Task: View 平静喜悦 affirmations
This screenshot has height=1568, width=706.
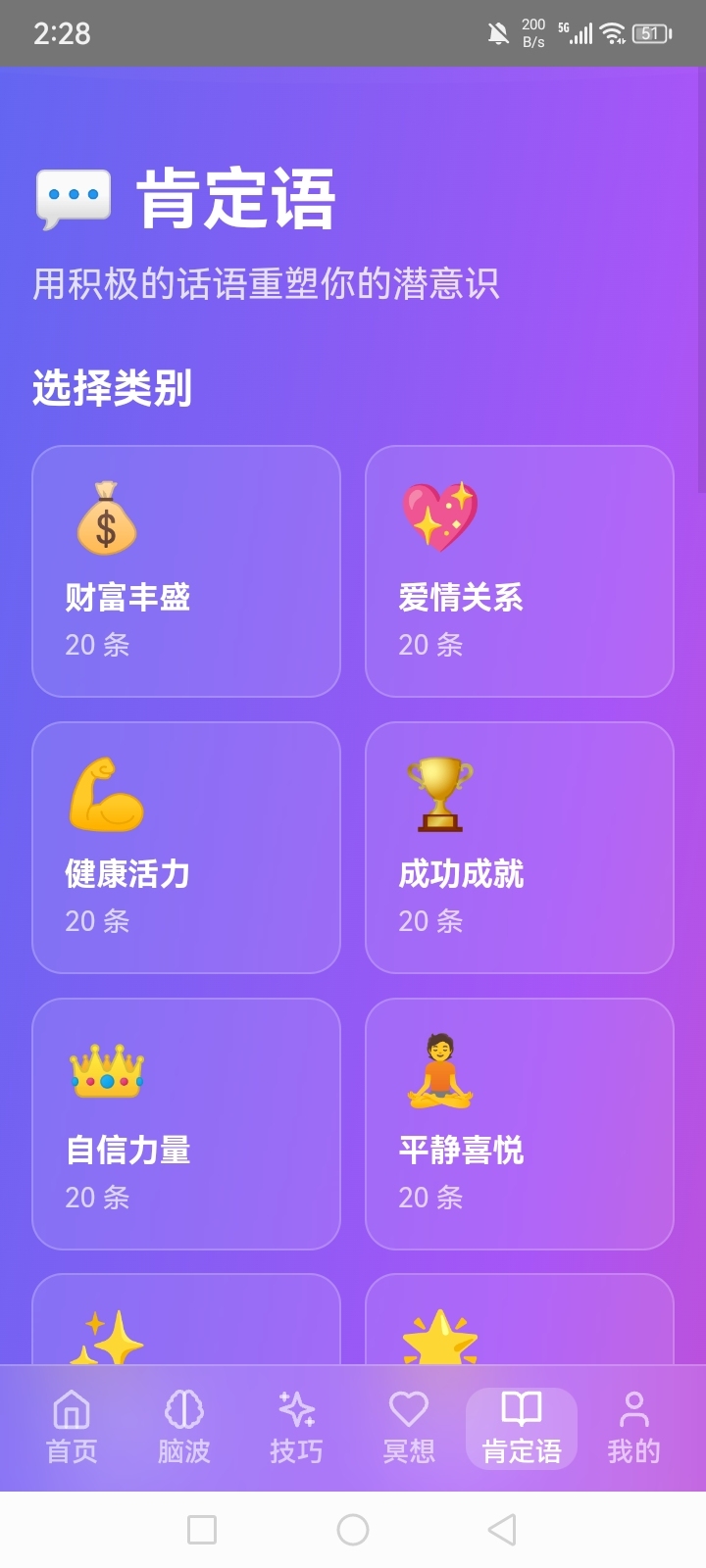Action: 520,1124
